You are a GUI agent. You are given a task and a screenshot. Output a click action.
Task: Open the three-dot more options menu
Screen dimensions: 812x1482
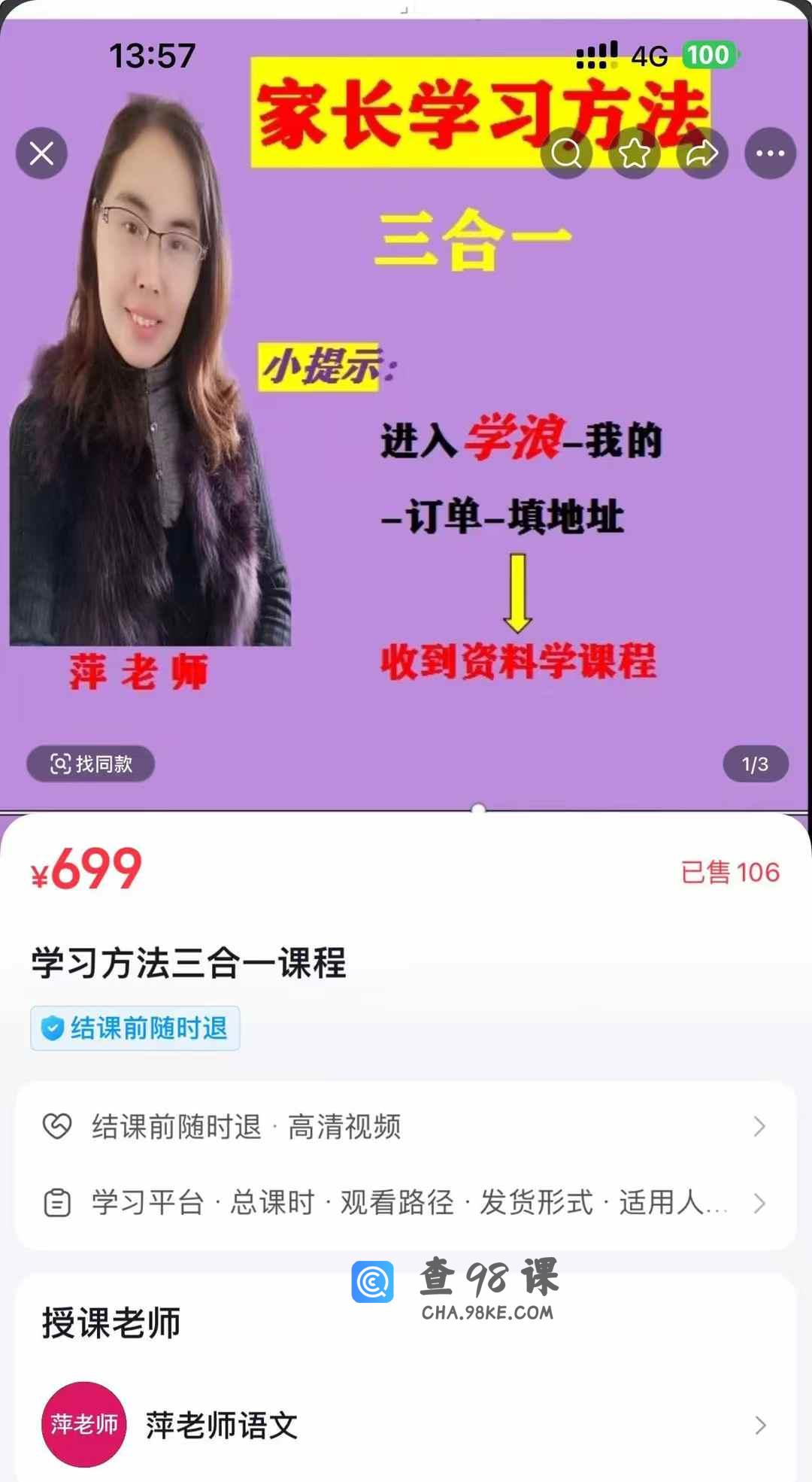point(770,153)
